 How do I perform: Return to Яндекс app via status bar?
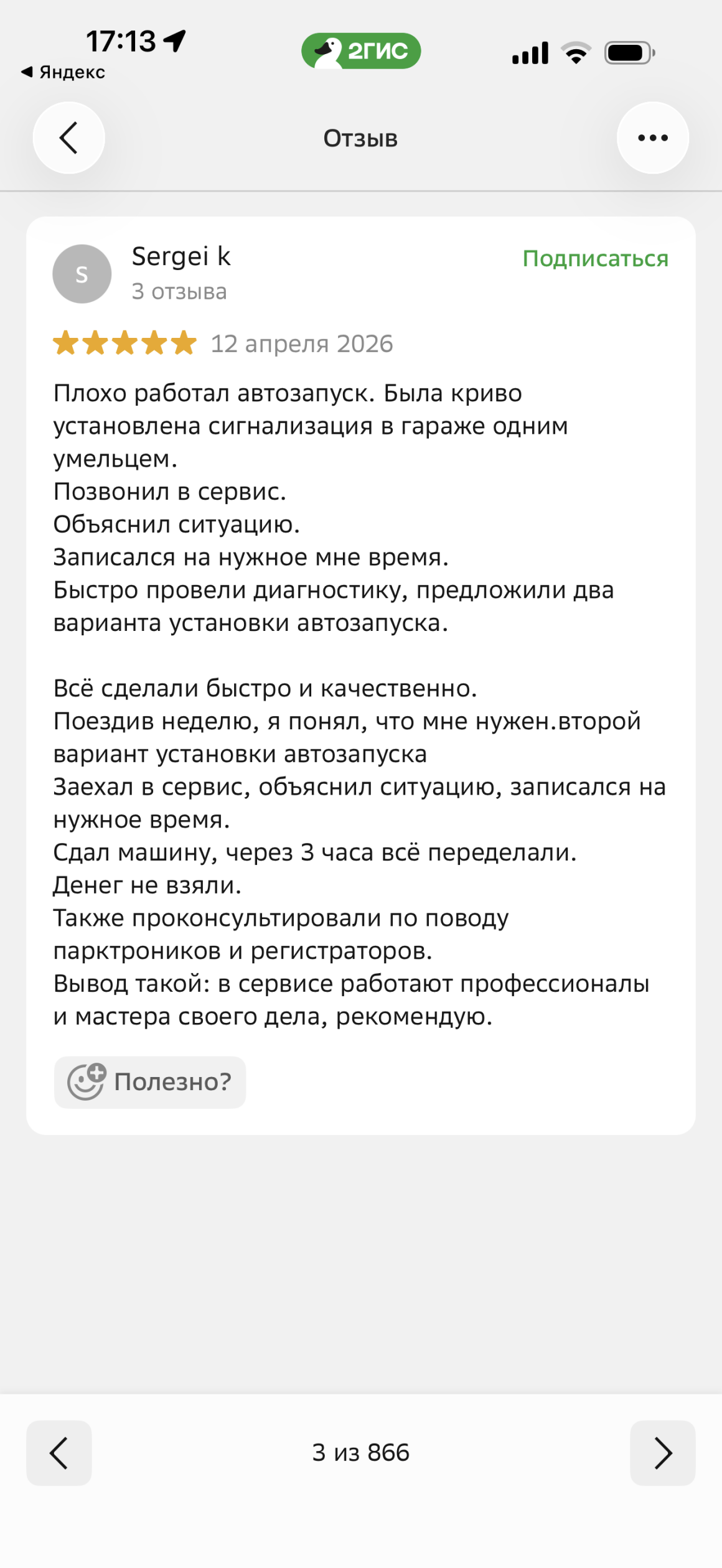coord(63,72)
